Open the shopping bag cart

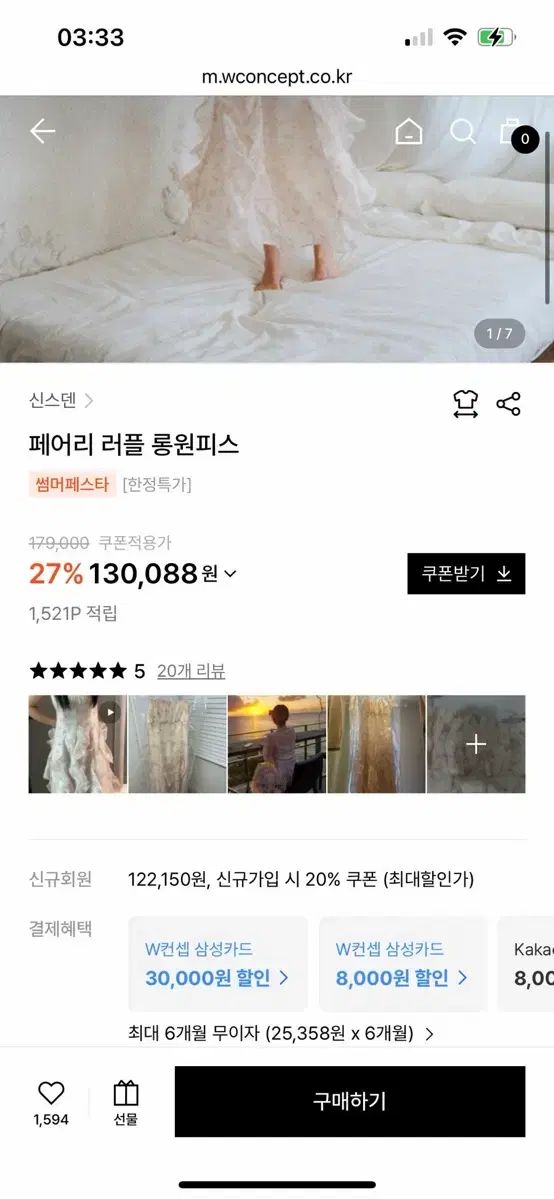(x=515, y=133)
